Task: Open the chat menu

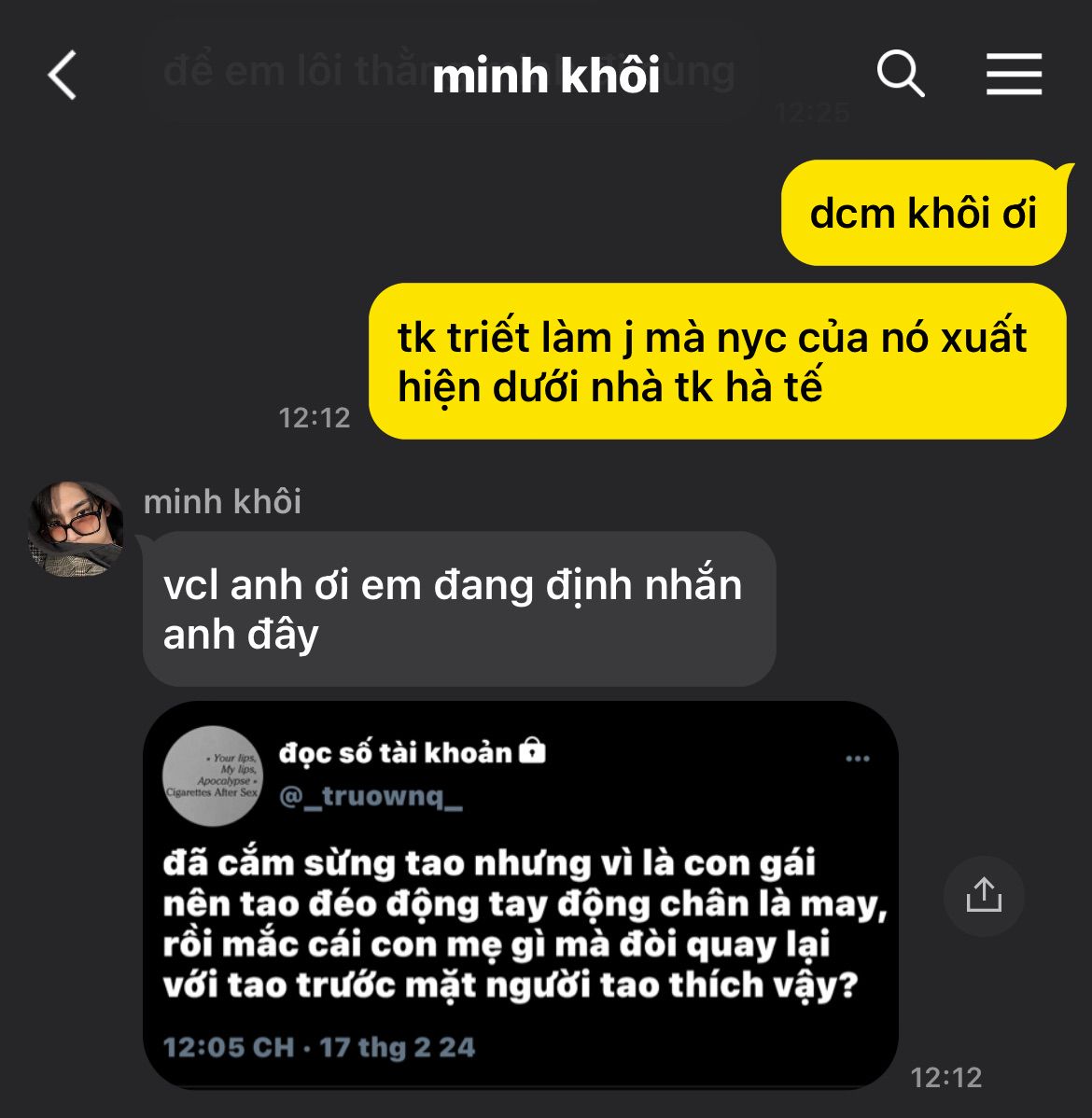Action: pos(1014,74)
